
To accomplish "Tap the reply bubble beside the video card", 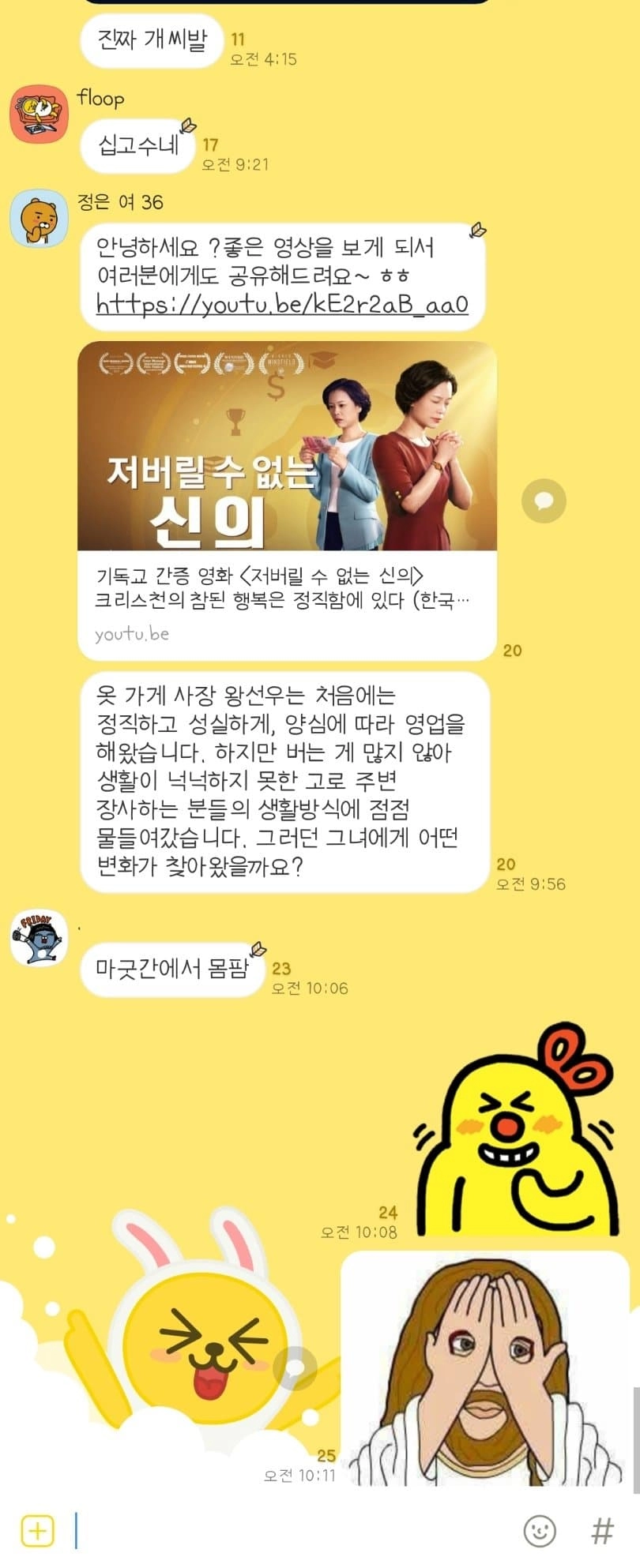I will pos(544,501).
